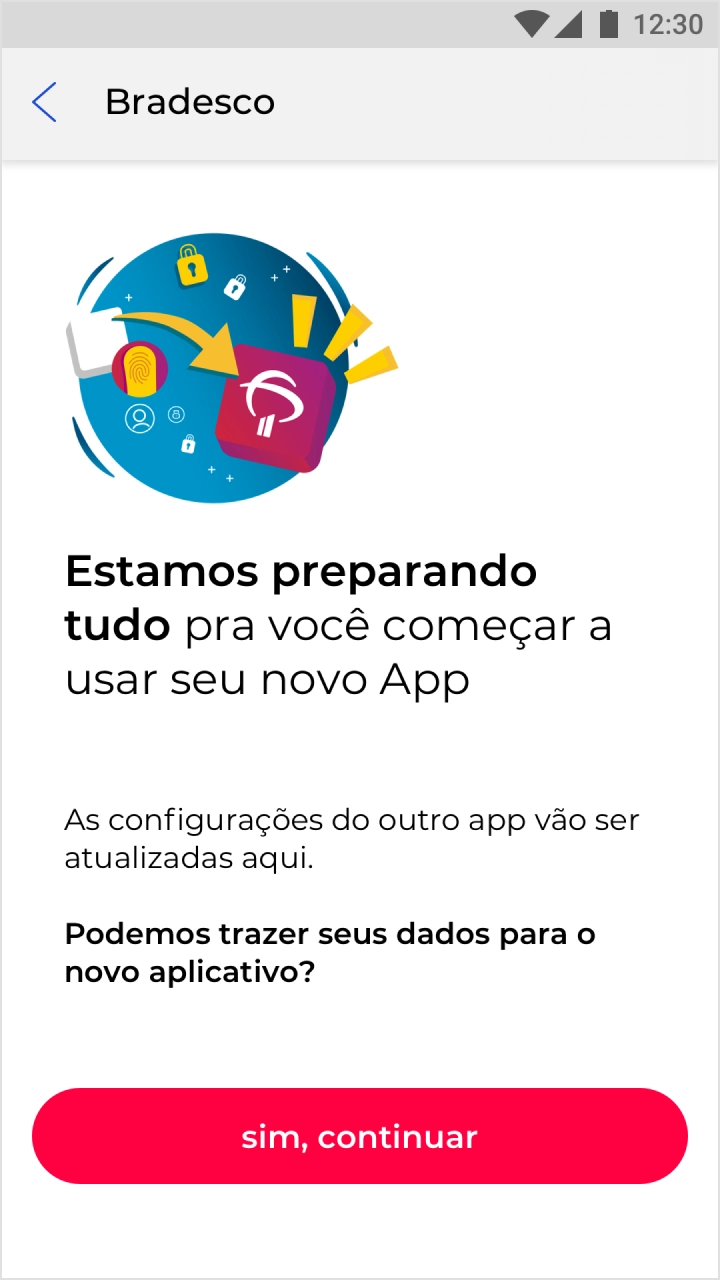Select the question Podemos trazer seus dados

pos(330,952)
